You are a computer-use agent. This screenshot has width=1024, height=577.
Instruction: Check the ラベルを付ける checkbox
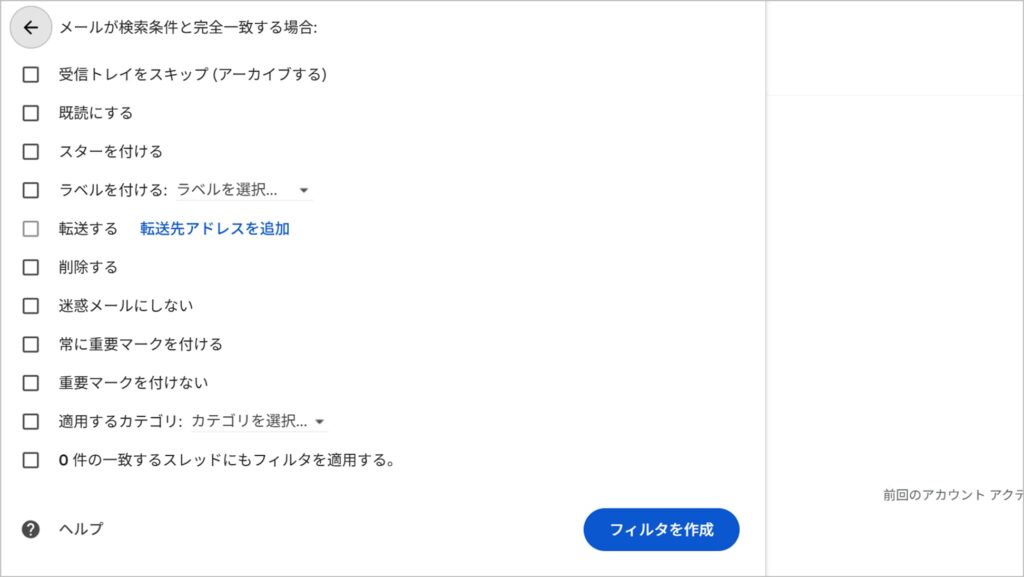pyautogui.click(x=31, y=190)
